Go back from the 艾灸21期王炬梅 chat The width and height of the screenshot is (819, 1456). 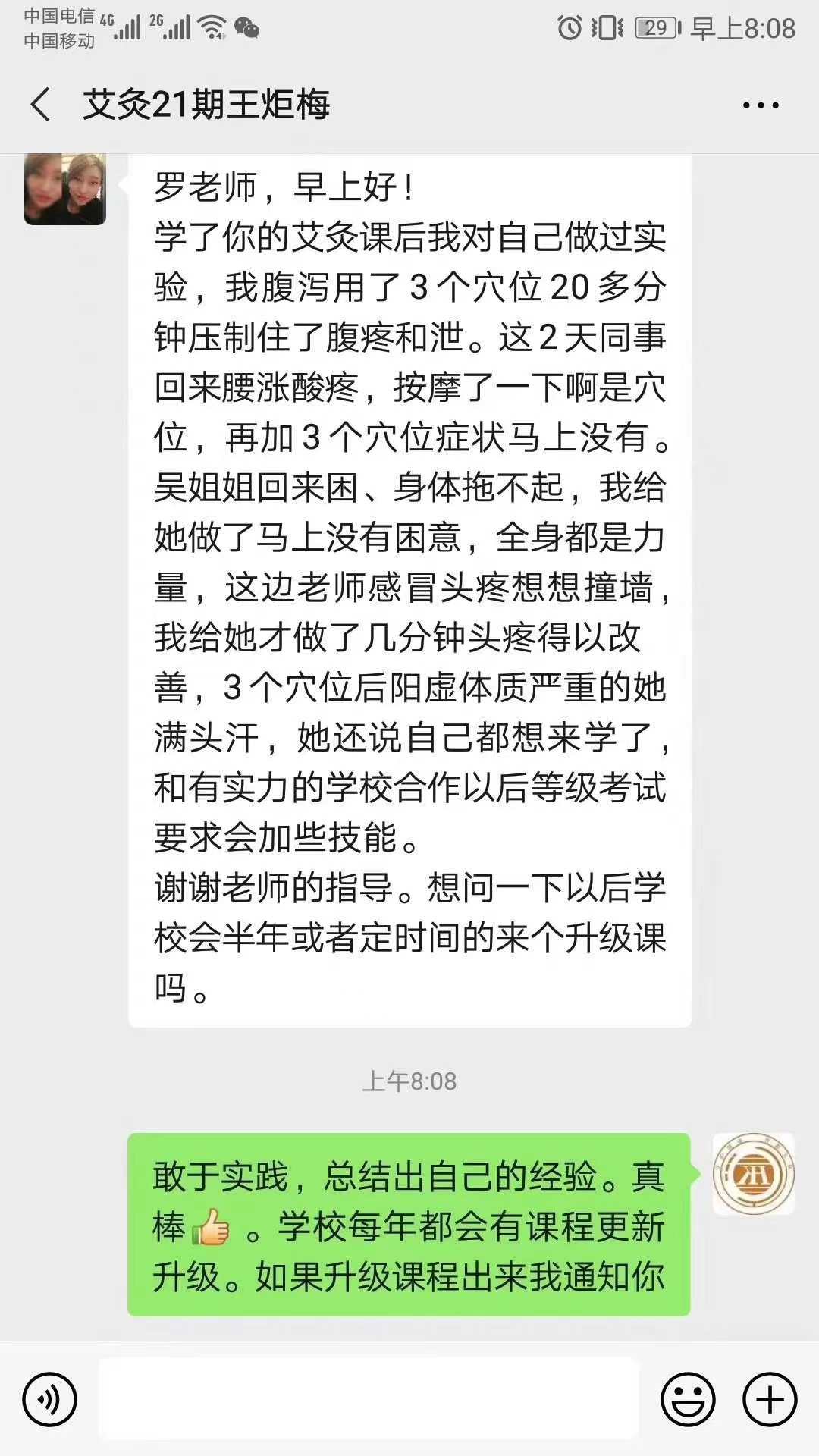41,105
